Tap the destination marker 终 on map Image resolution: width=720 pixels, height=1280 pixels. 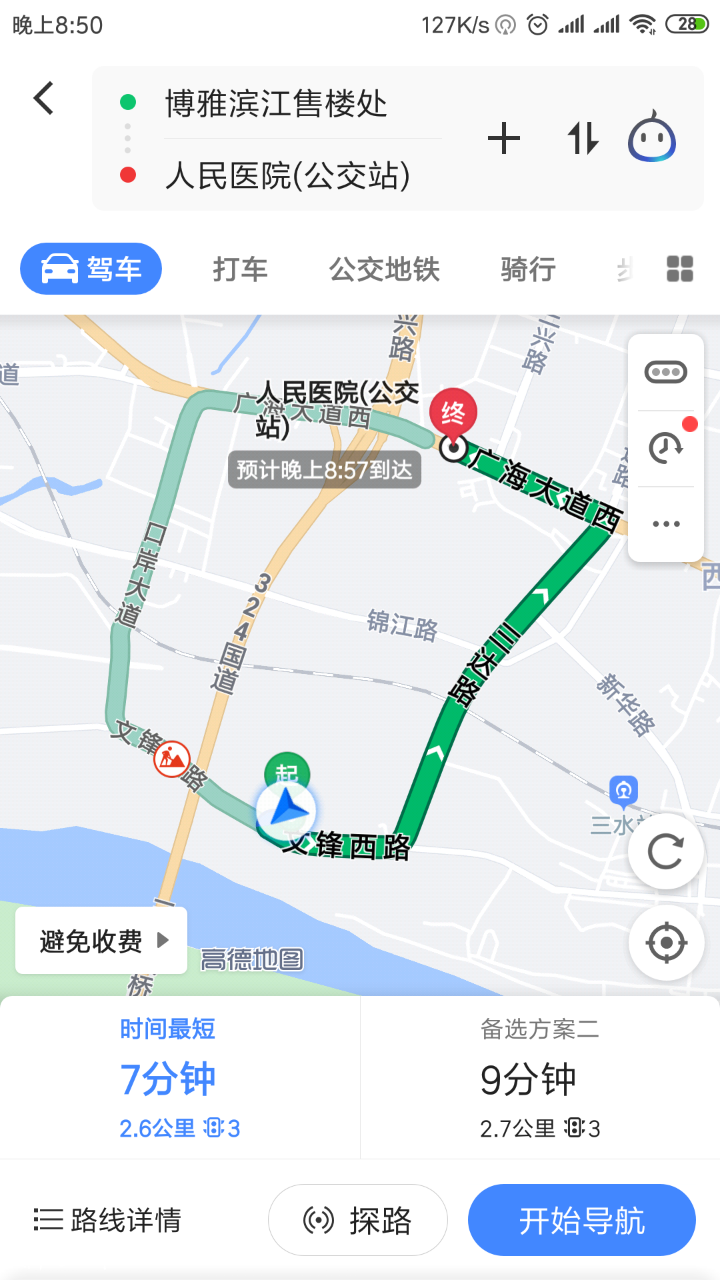click(455, 410)
